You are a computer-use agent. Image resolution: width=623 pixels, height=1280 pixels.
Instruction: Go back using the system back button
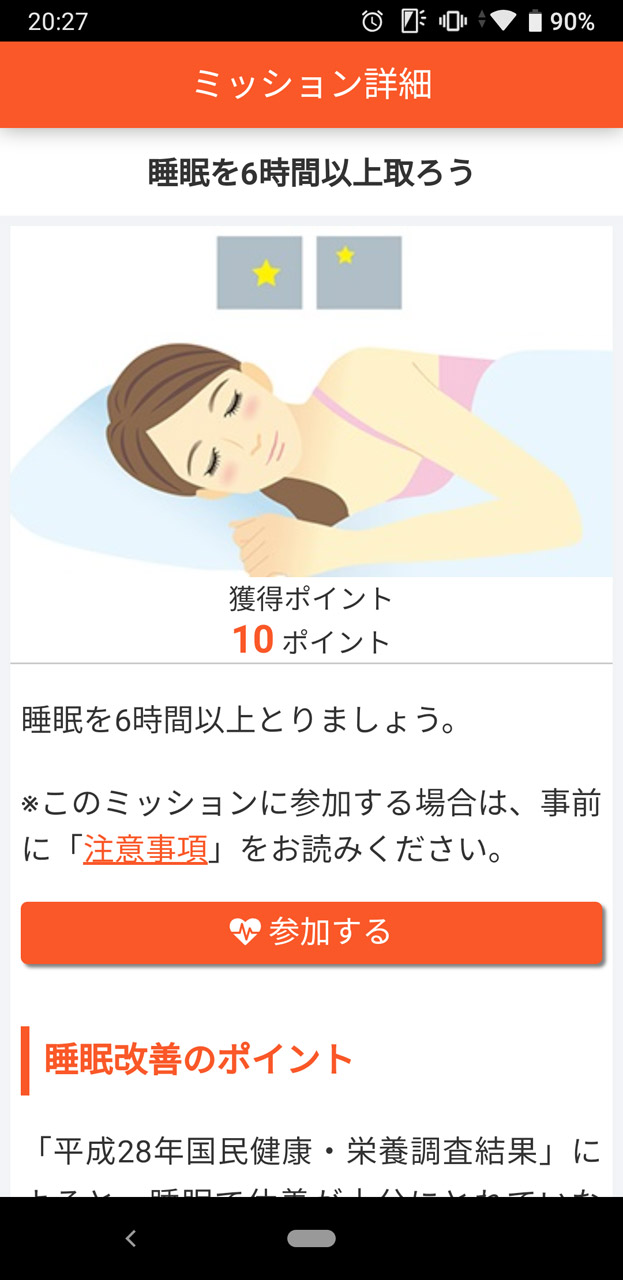(130, 1238)
